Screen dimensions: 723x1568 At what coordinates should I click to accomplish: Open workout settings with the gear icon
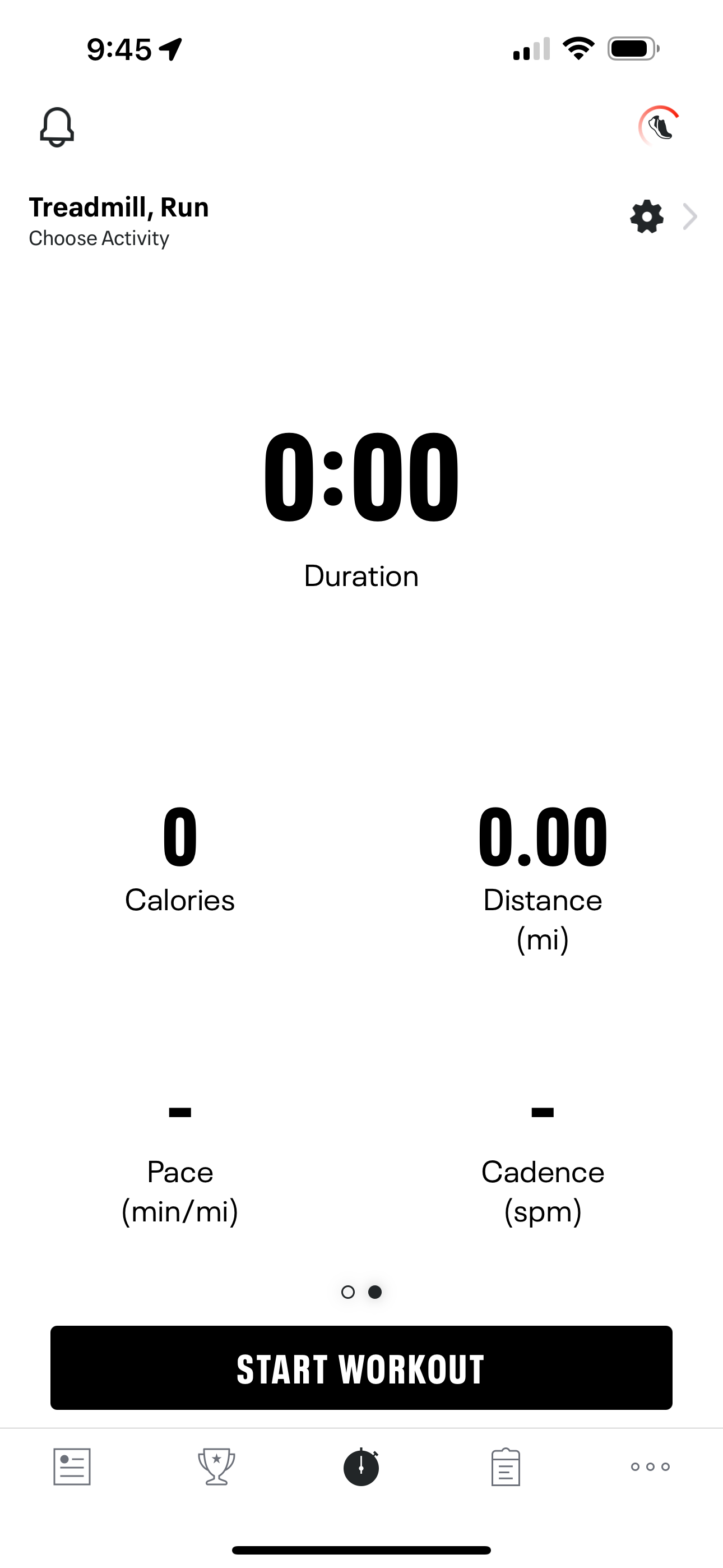[646, 216]
